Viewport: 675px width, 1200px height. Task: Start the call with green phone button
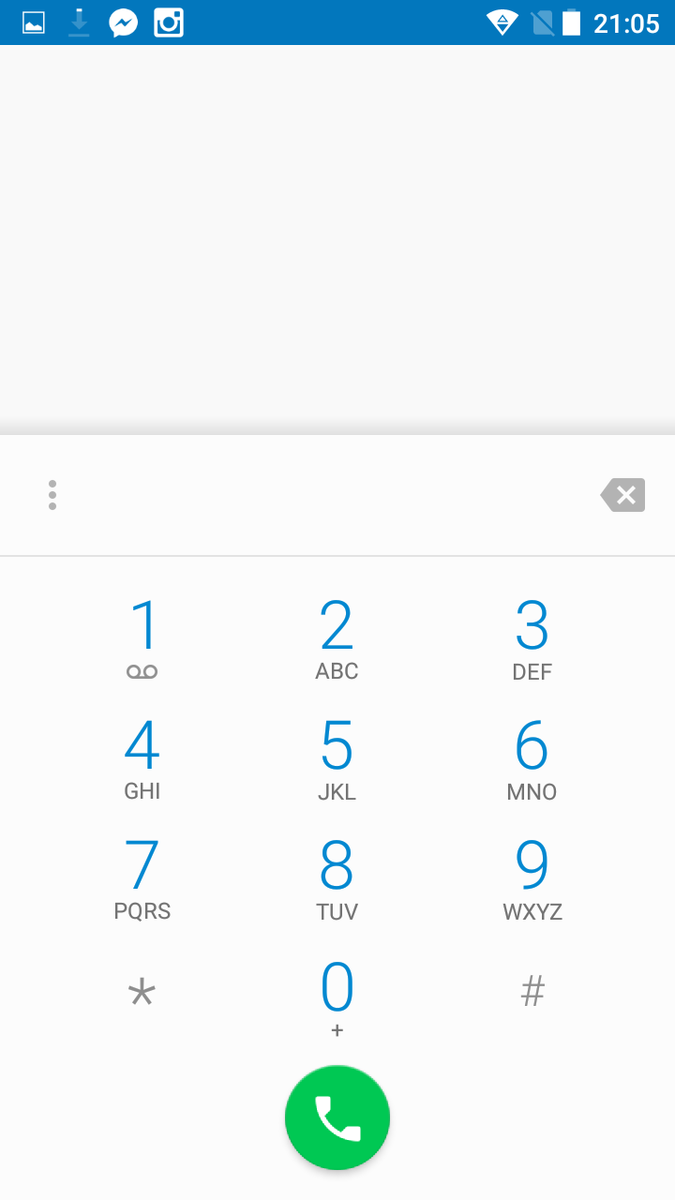[x=337, y=1117]
